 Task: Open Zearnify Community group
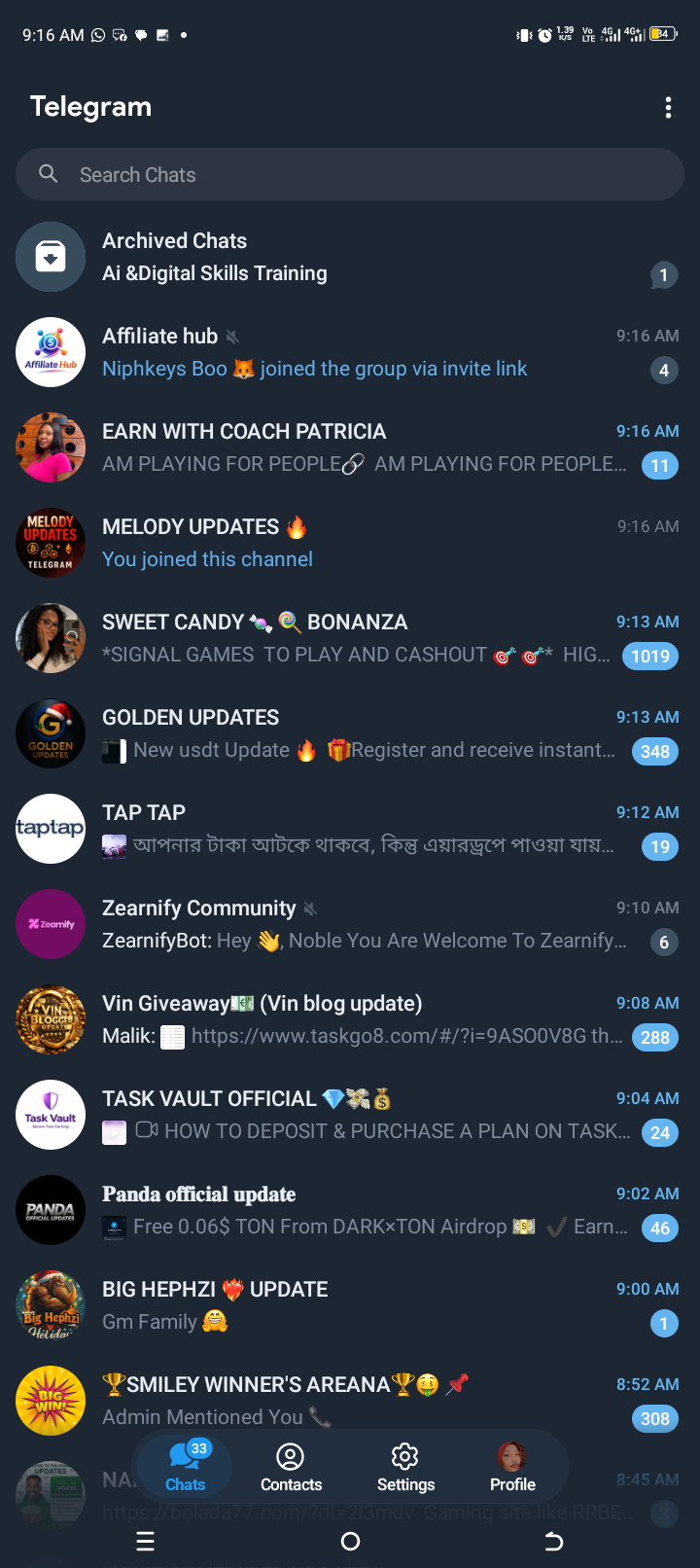[x=350, y=924]
